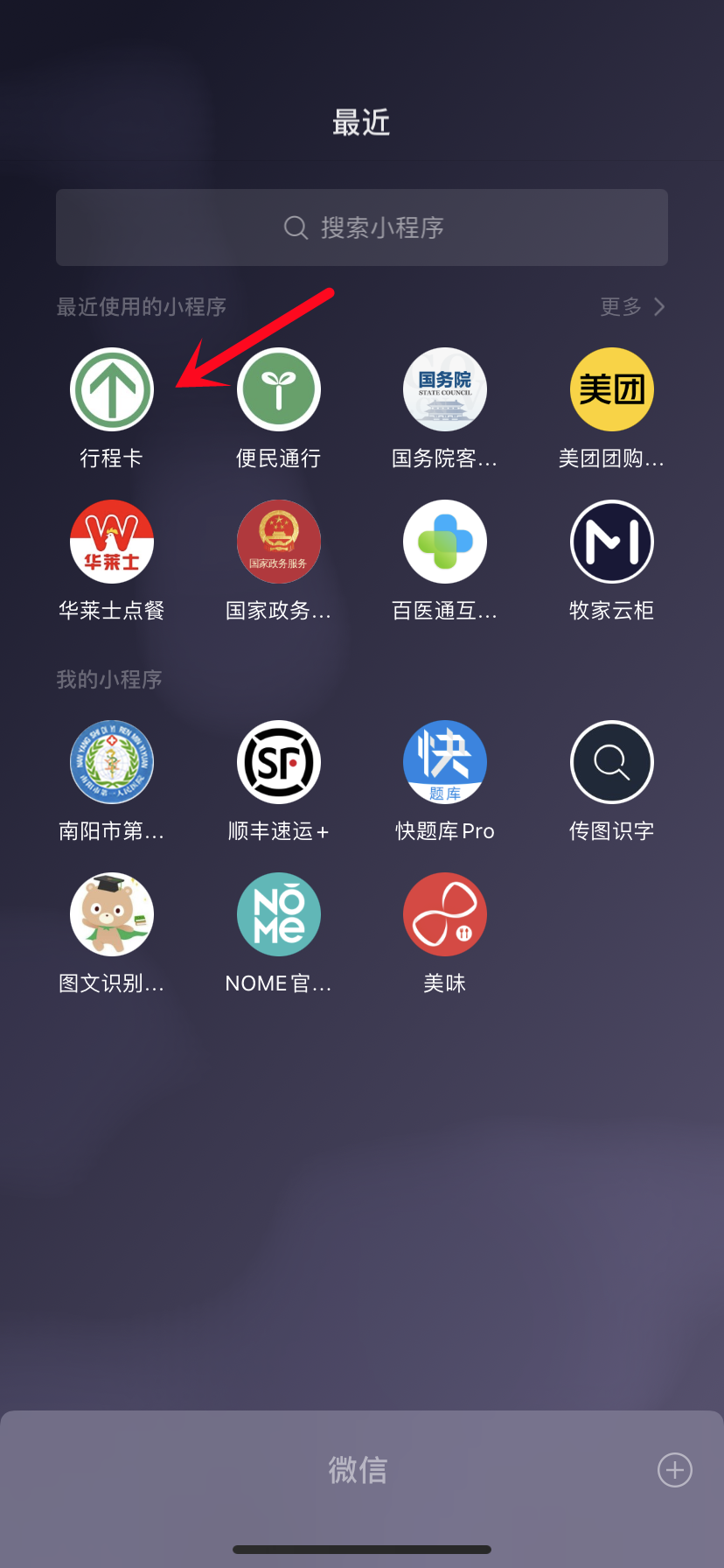Launch 华莱士点餐 mini program

tap(112, 542)
